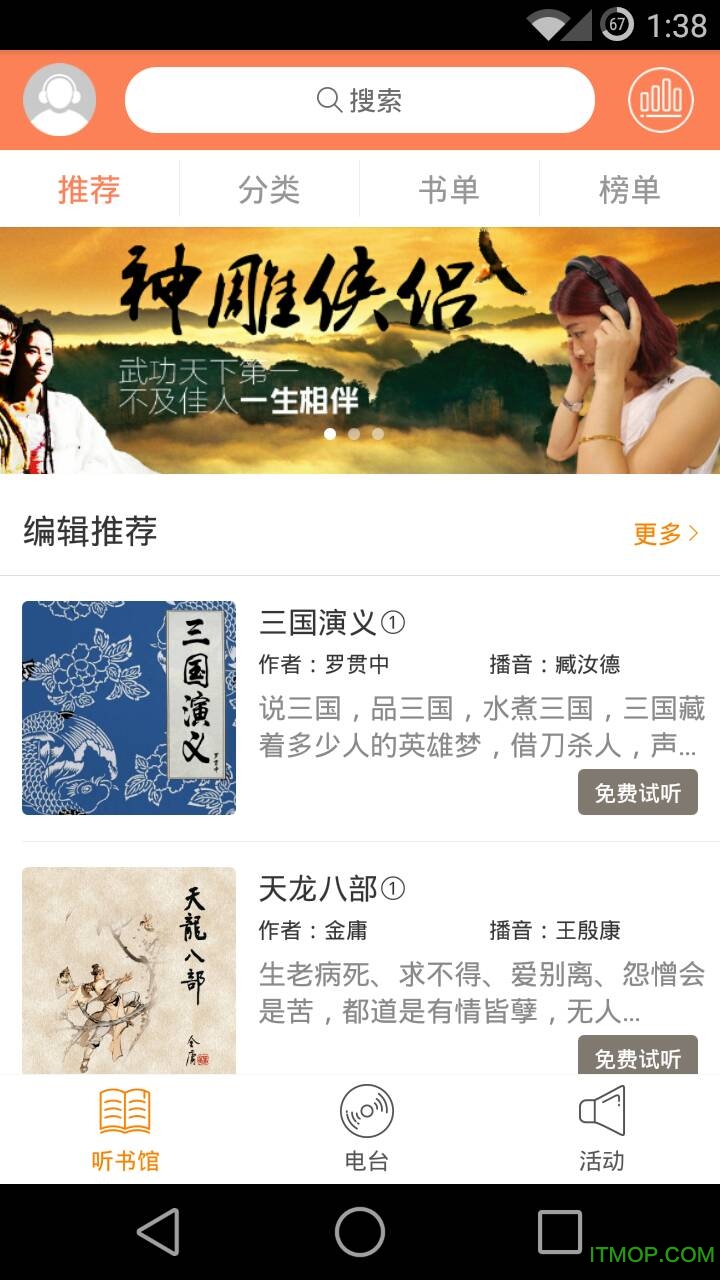Viewport: 720px width, 1280px height.
Task: Go to the 听书馆 bottom tab
Action: 125,1130
